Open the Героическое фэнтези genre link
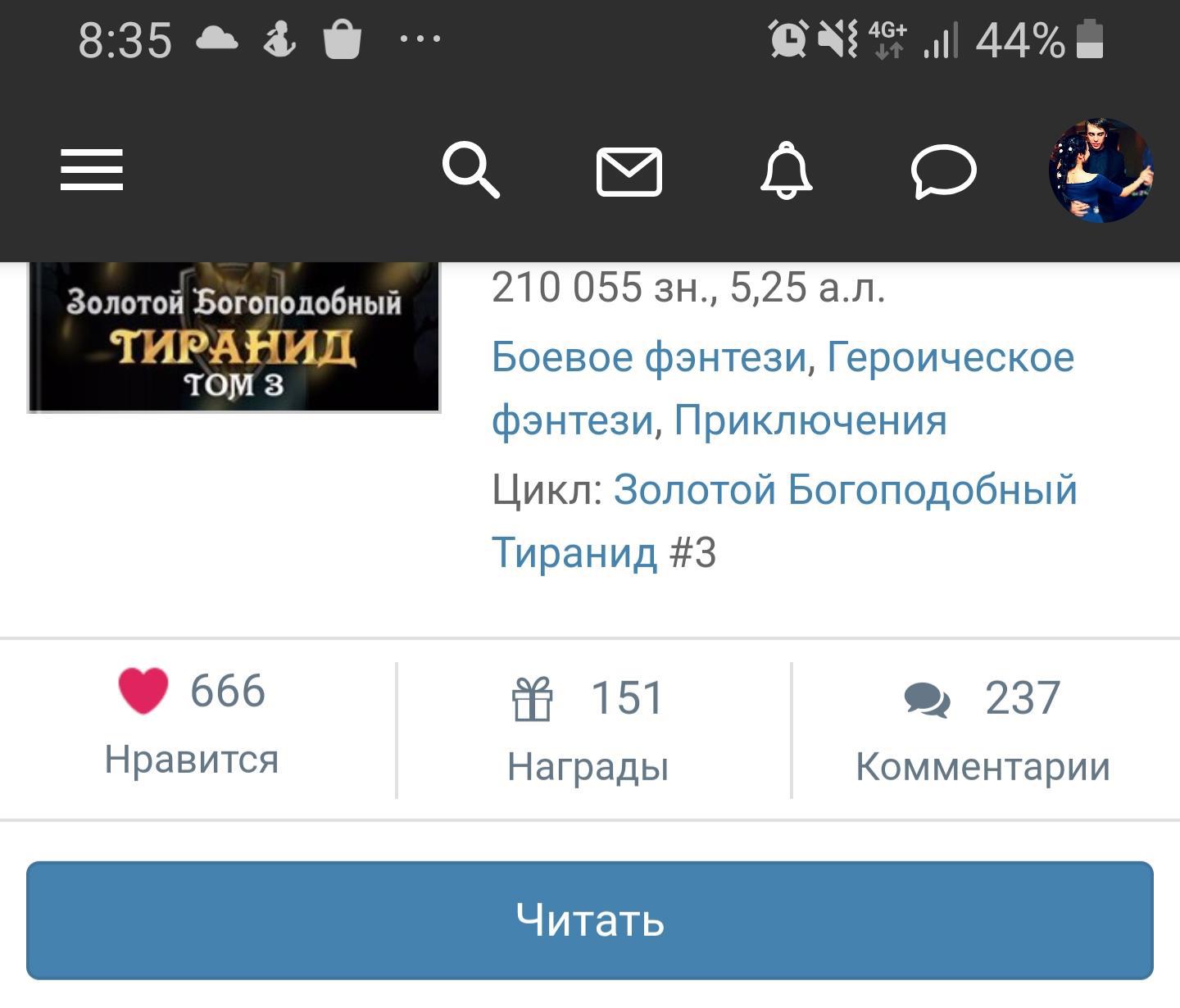This screenshot has height=1008, width=1180. (x=949, y=357)
